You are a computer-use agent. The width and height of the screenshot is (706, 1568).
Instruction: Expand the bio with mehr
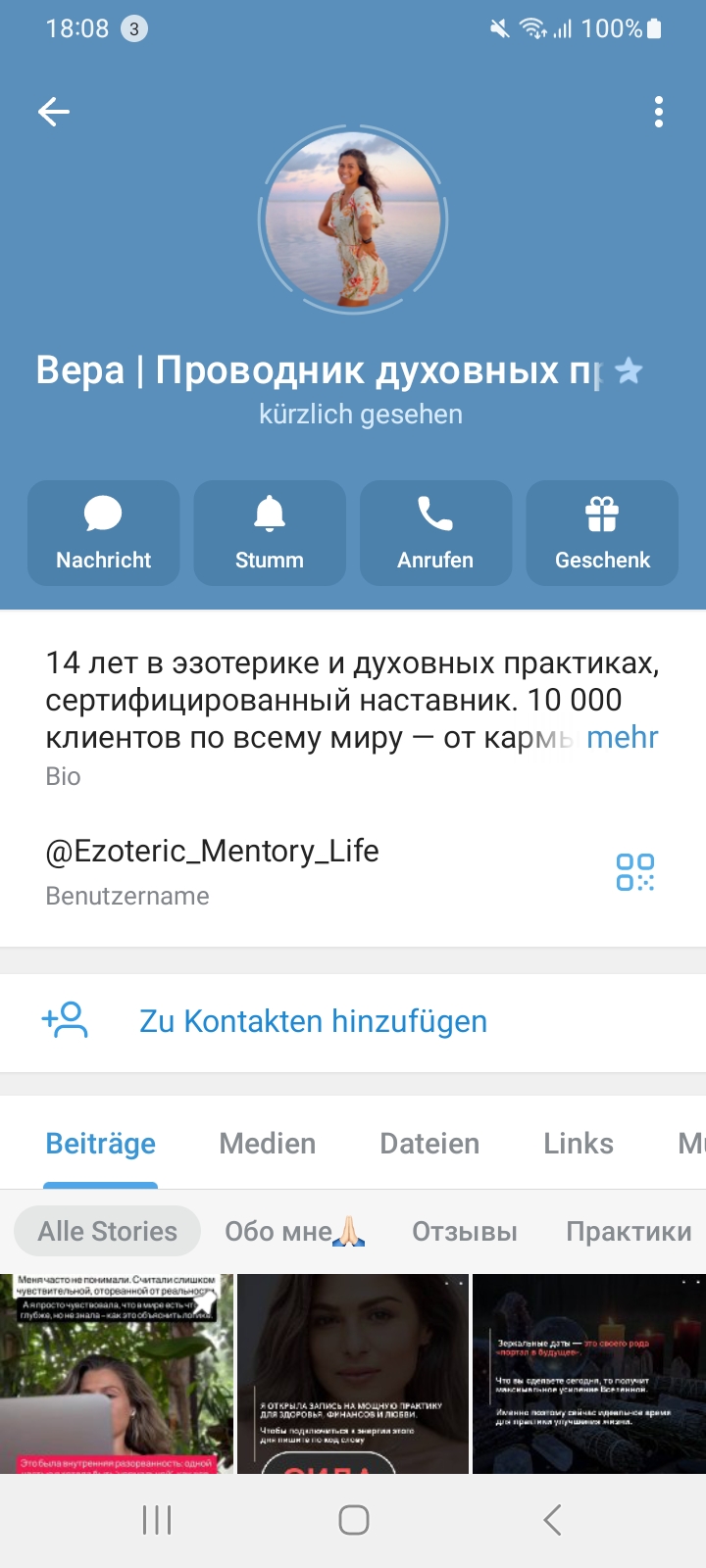tap(622, 737)
